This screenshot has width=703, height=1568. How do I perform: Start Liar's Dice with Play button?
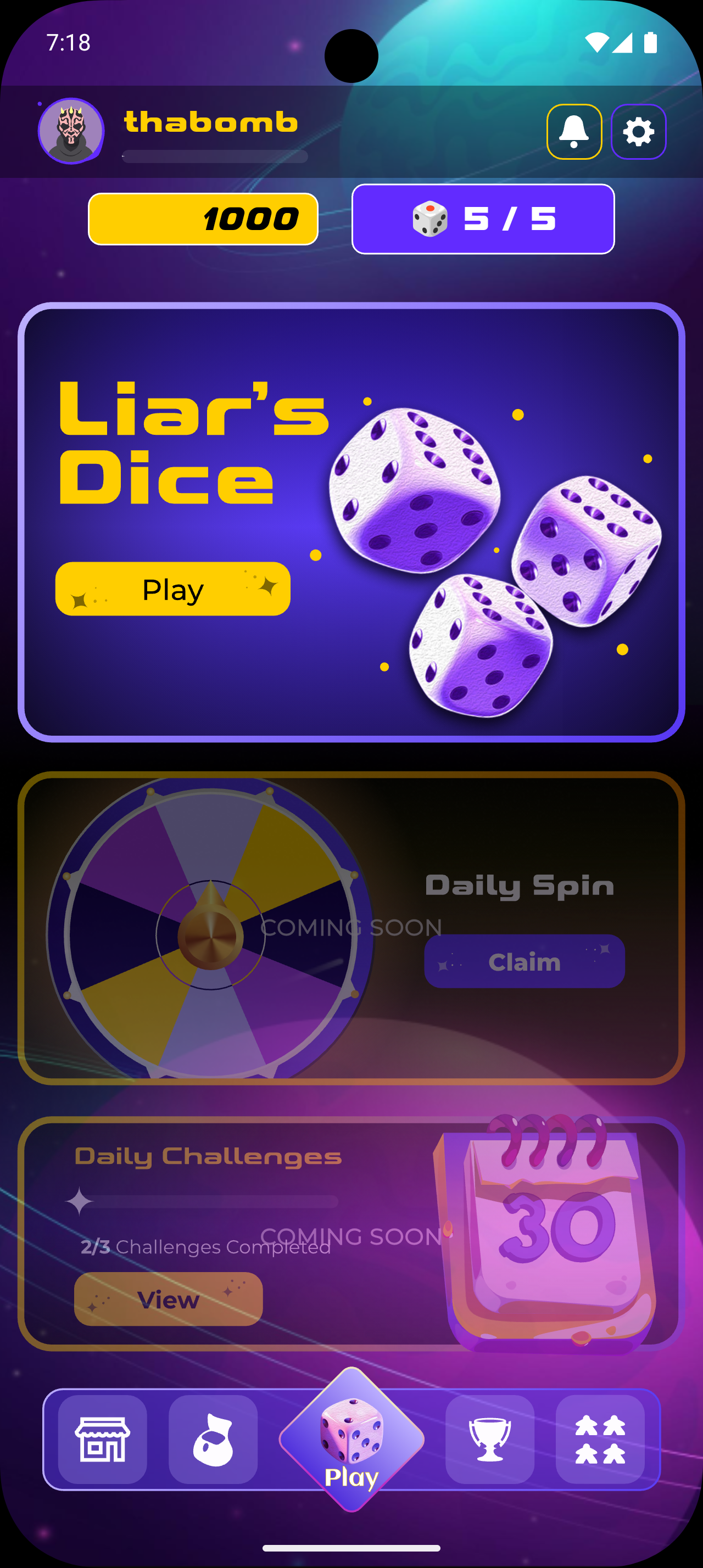coord(173,589)
